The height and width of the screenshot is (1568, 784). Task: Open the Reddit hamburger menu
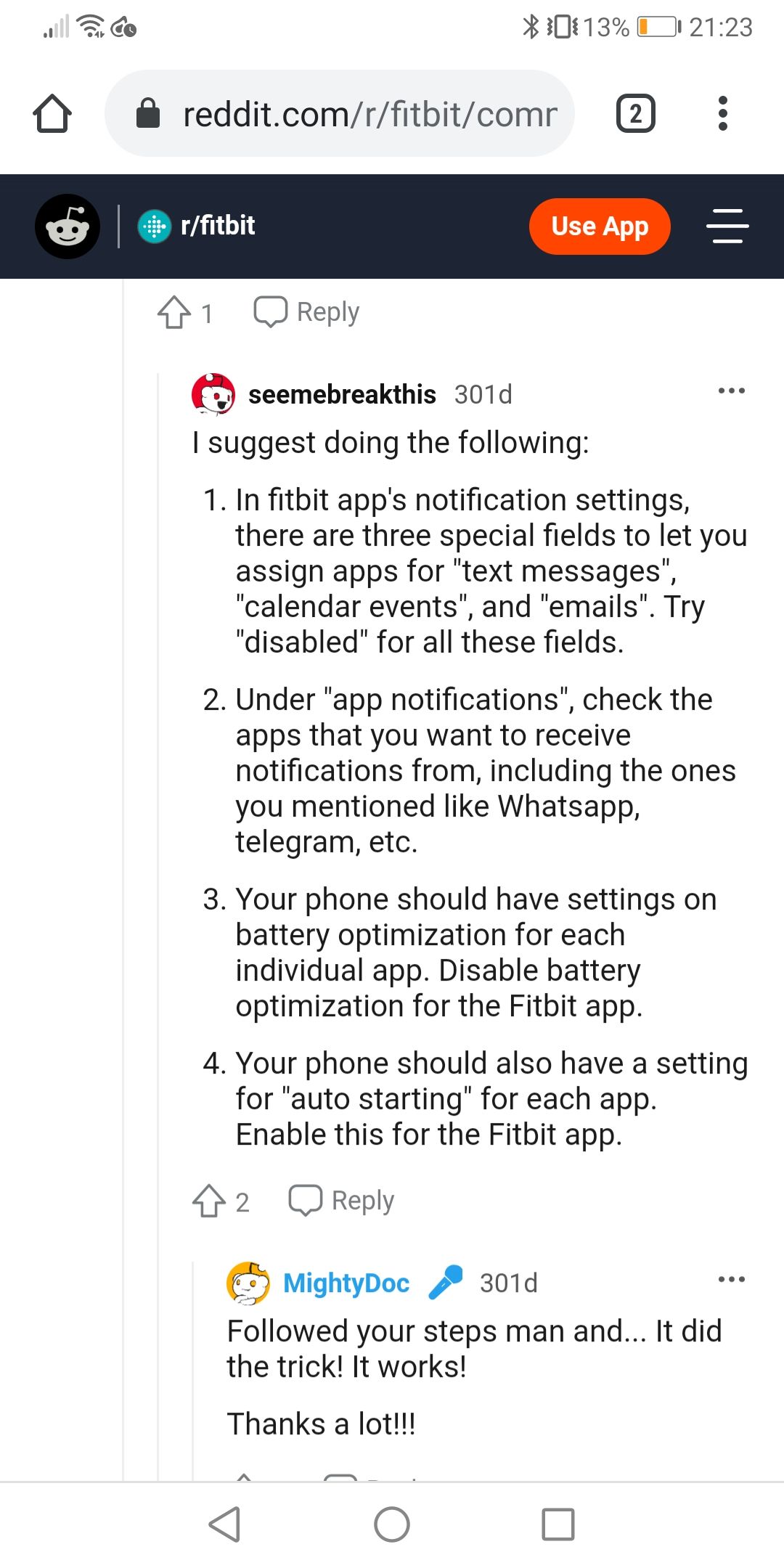pyautogui.click(x=727, y=226)
